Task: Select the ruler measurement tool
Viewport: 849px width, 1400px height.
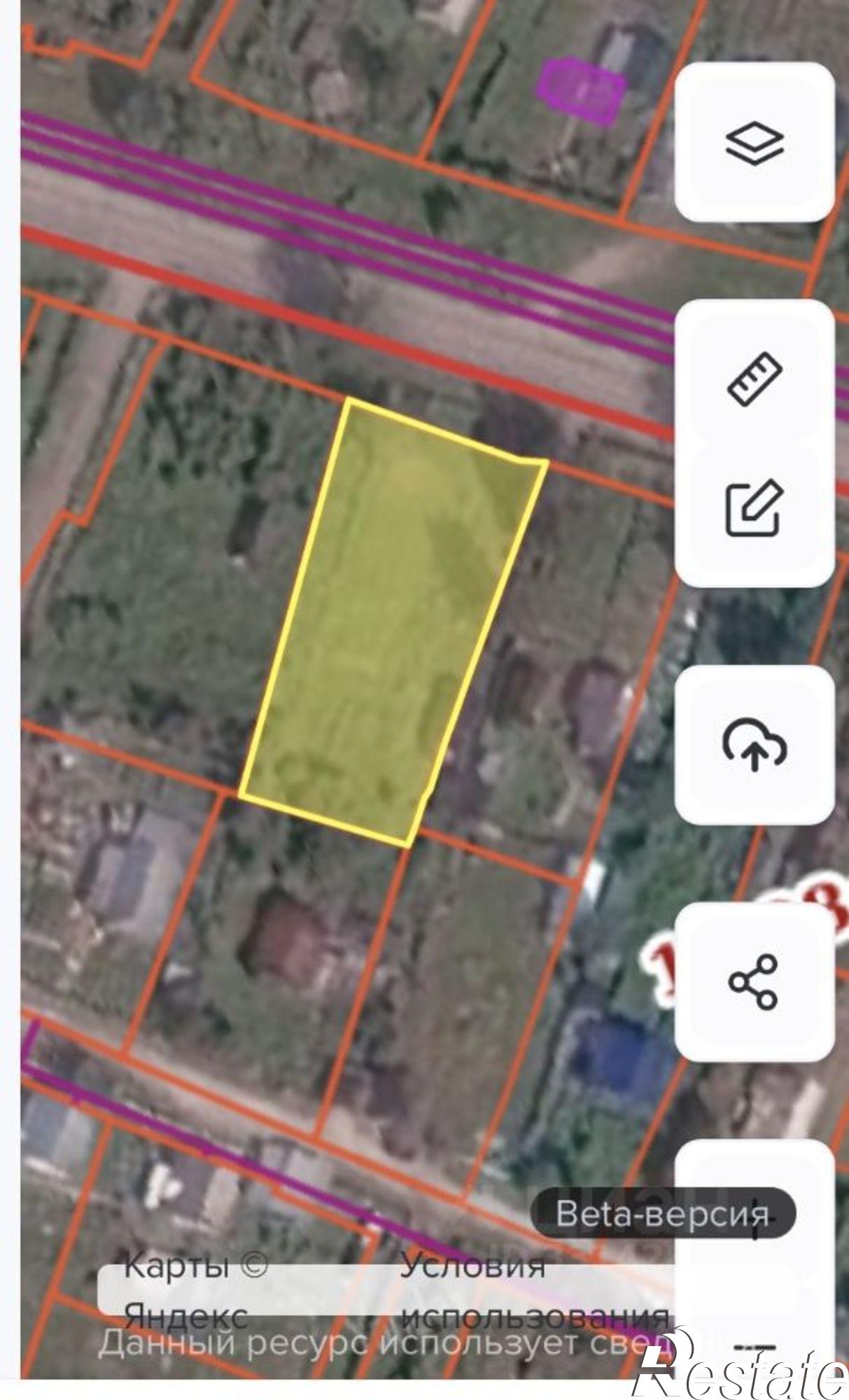Action: tap(755, 379)
